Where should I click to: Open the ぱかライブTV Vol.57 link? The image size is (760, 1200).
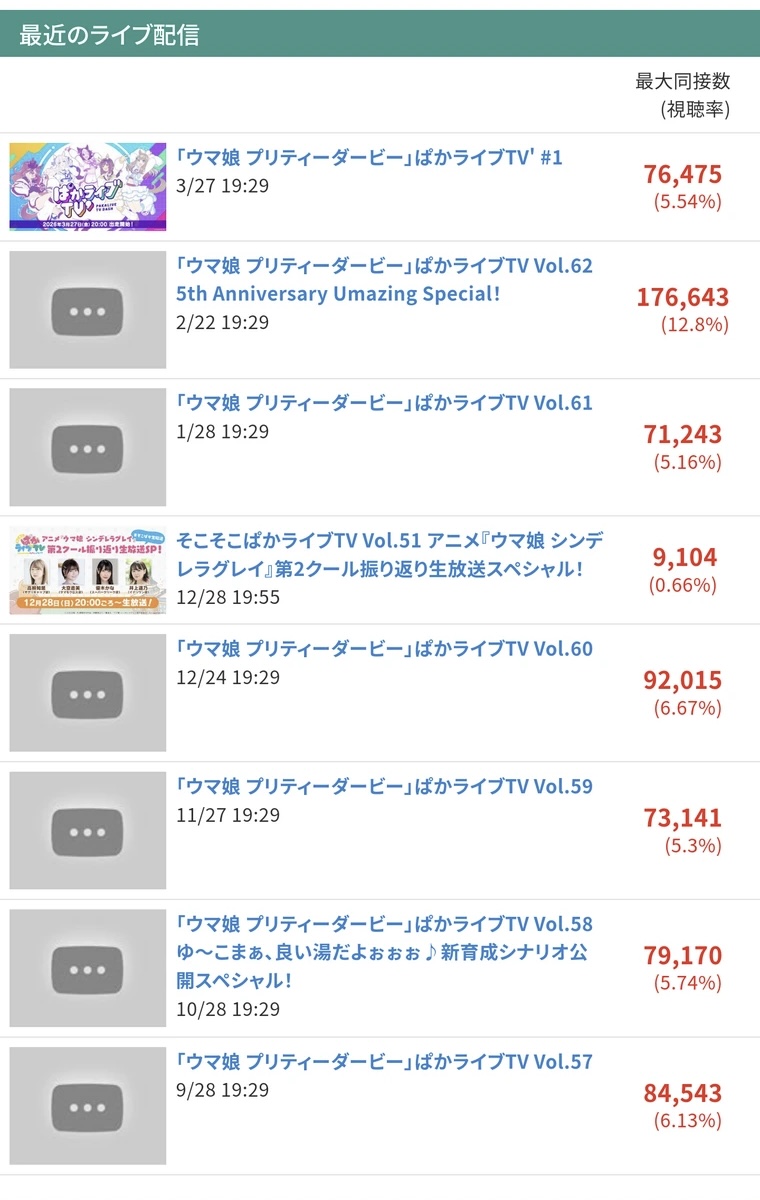point(384,1062)
